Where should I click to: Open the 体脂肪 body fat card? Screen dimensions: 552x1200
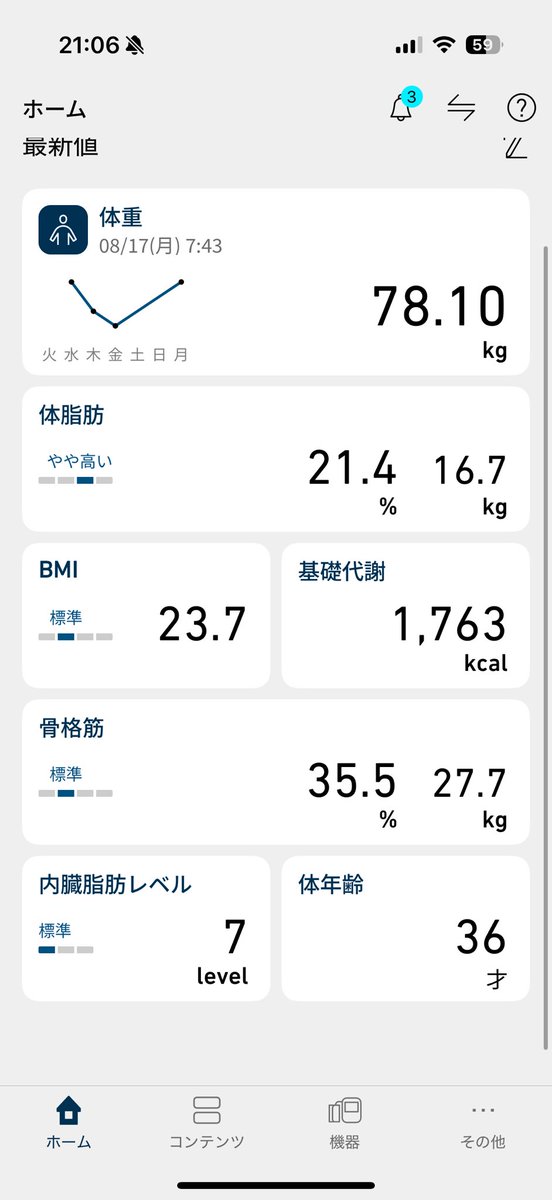click(276, 459)
